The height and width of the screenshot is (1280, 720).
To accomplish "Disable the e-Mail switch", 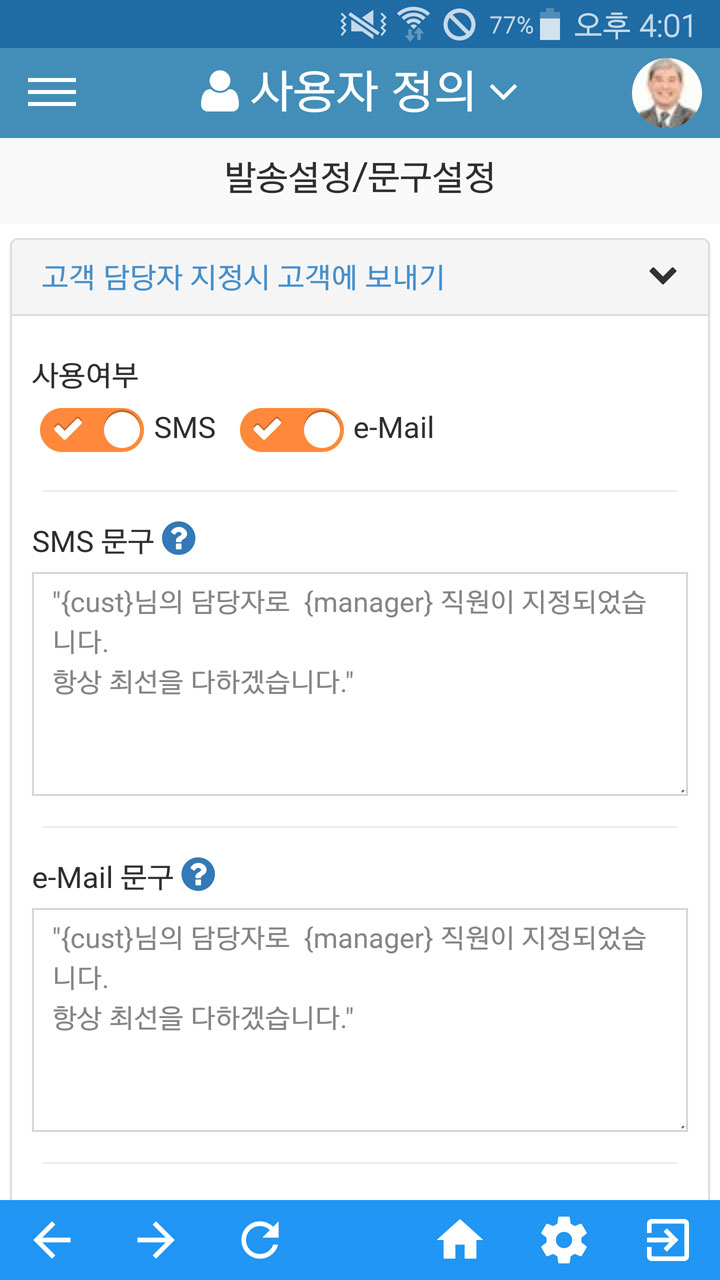I will pos(292,429).
